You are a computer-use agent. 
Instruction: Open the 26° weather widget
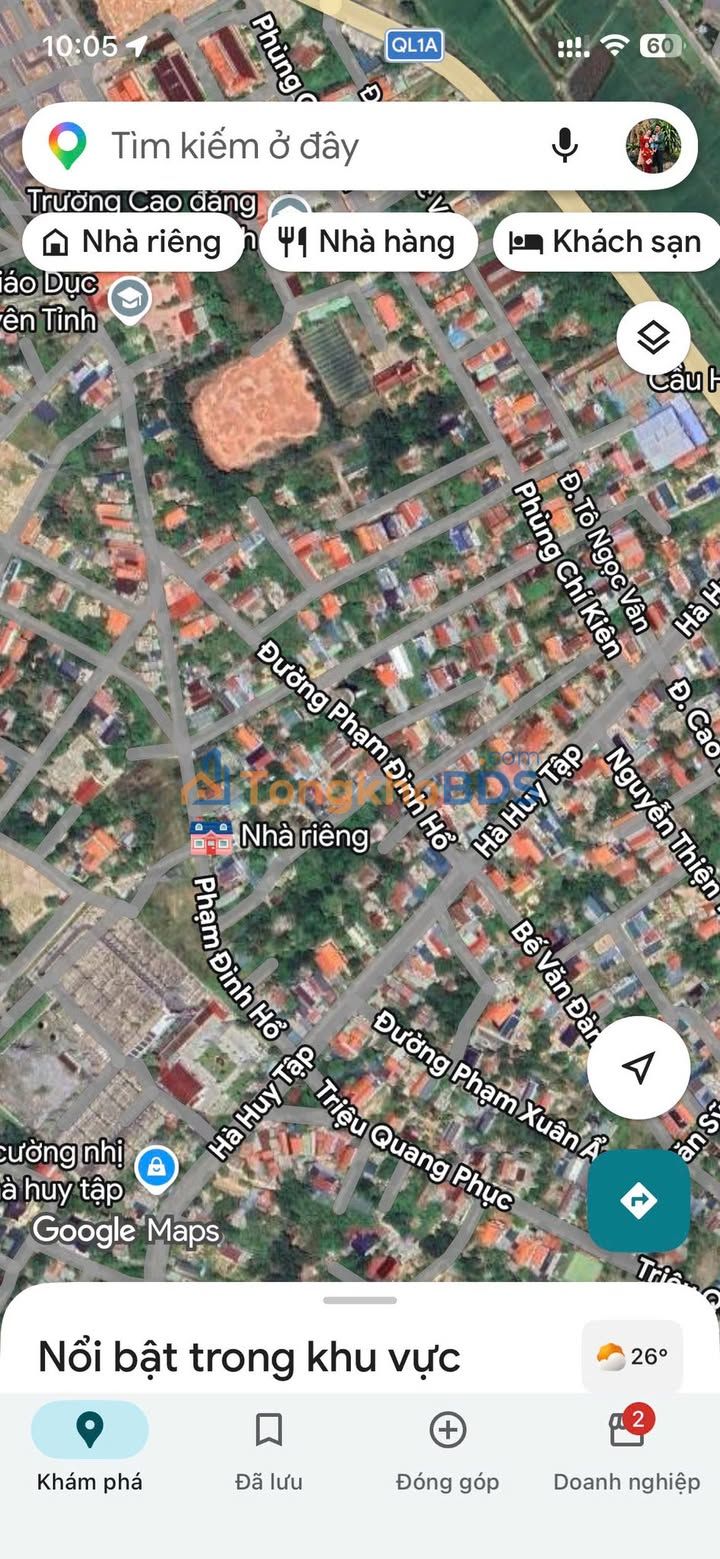pos(632,1356)
